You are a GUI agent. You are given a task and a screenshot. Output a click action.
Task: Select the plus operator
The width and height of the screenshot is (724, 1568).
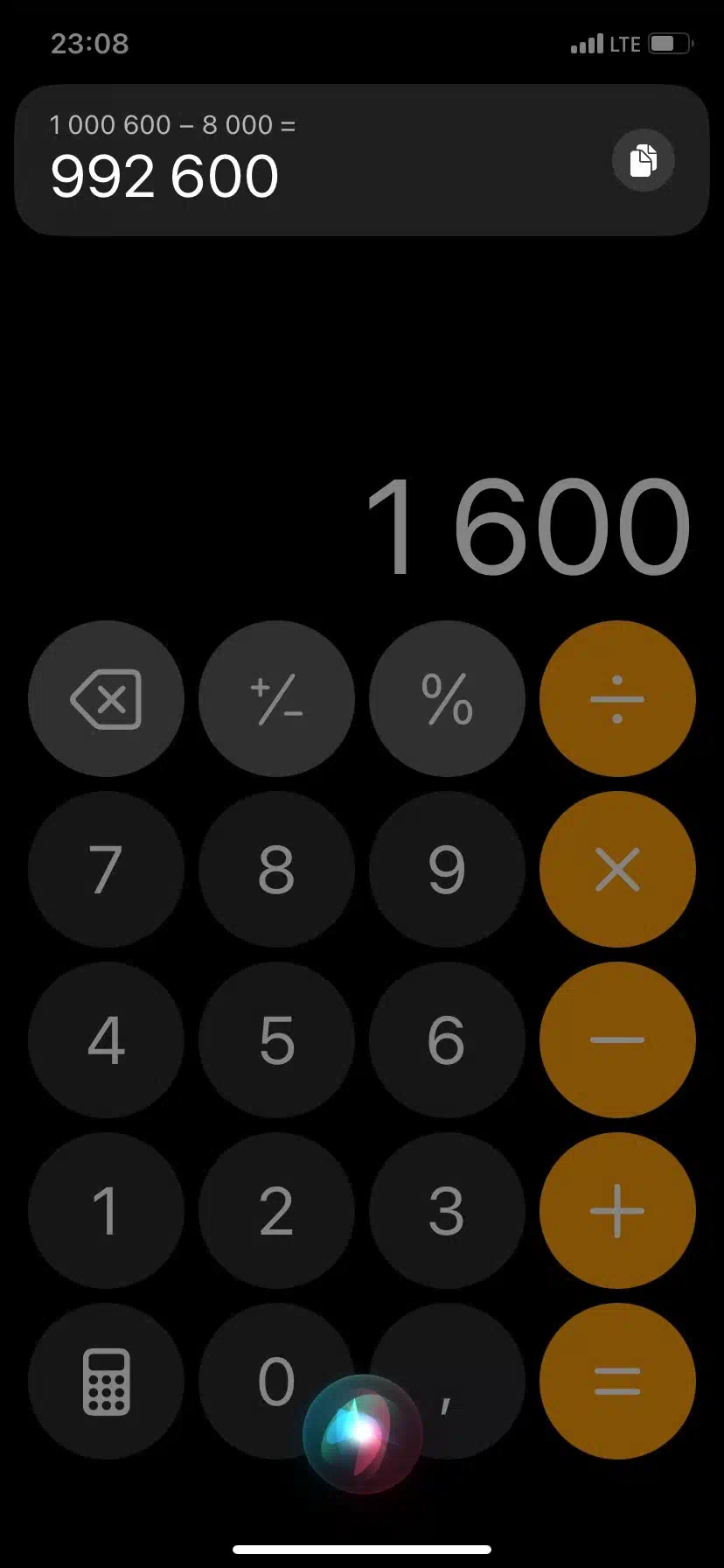pyautogui.click(x=617, y=1211)
